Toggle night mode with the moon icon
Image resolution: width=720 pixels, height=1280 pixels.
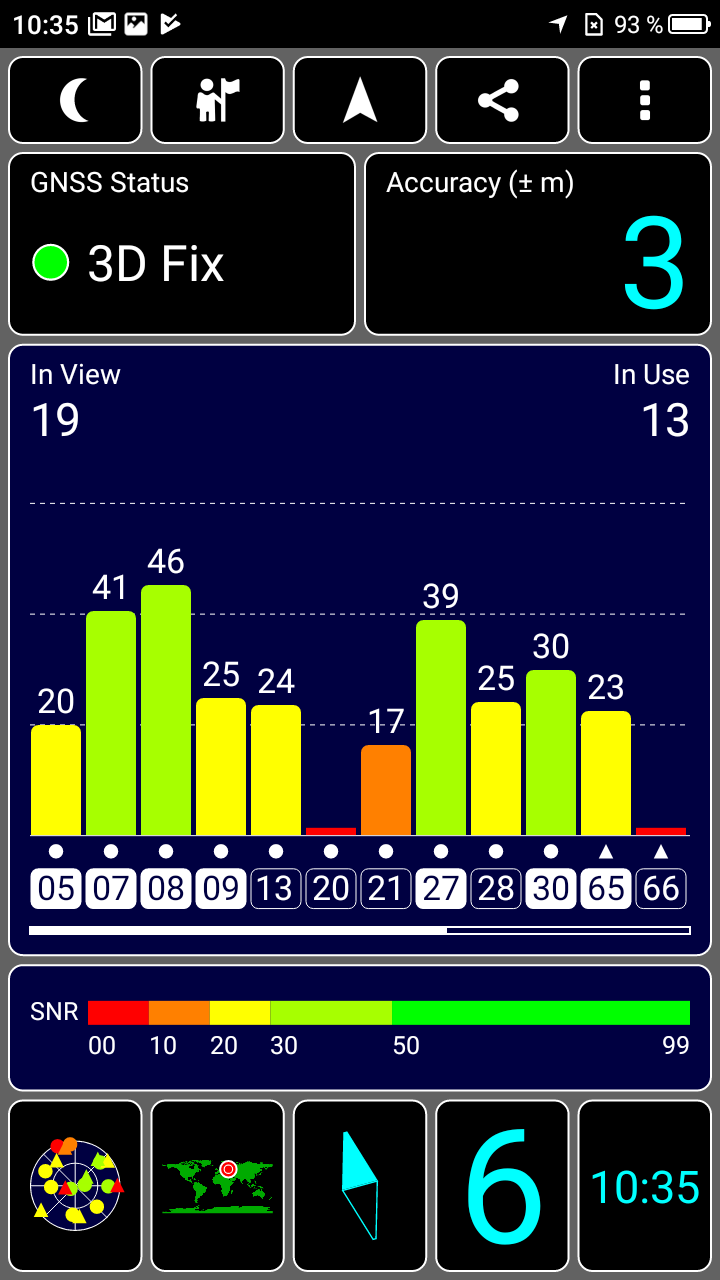75,100
